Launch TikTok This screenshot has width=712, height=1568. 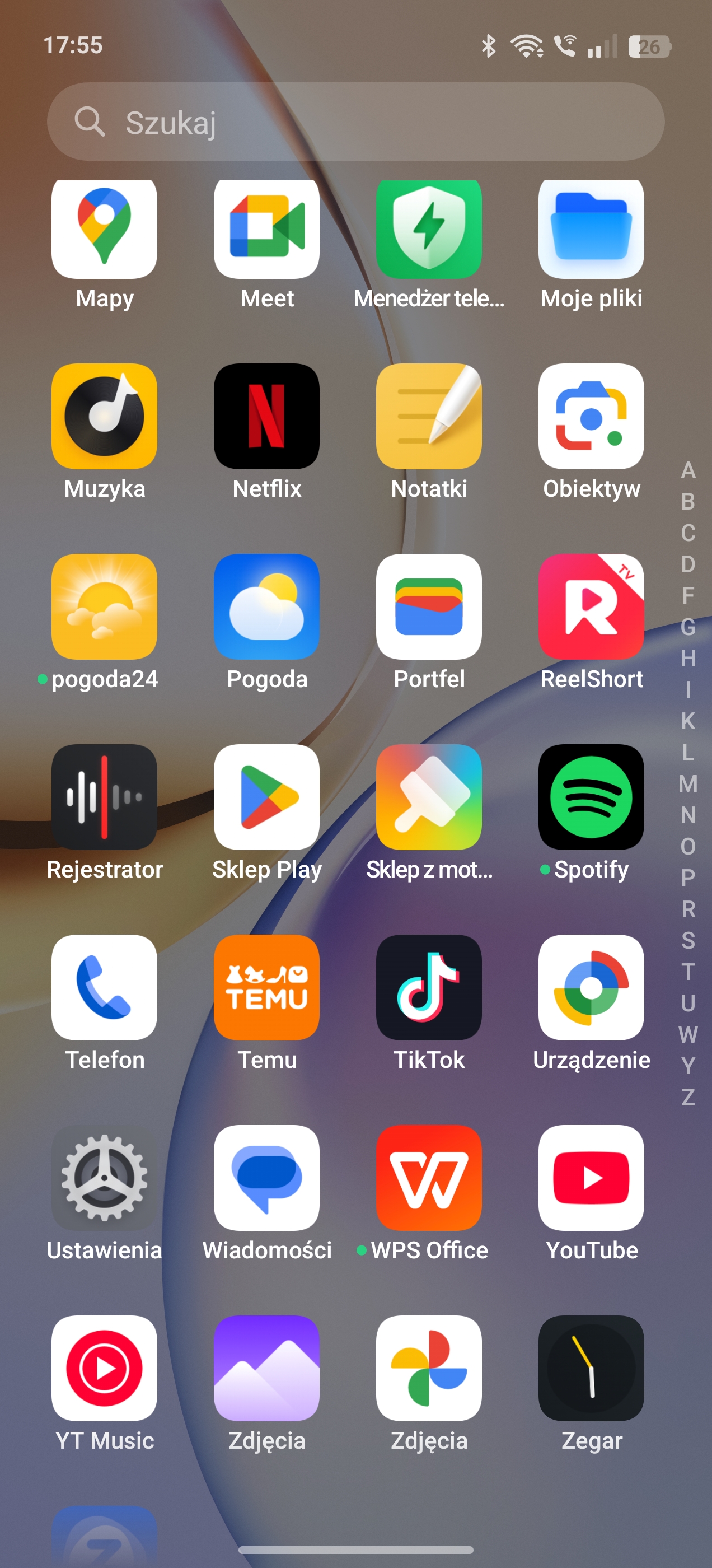coord(428,988)
